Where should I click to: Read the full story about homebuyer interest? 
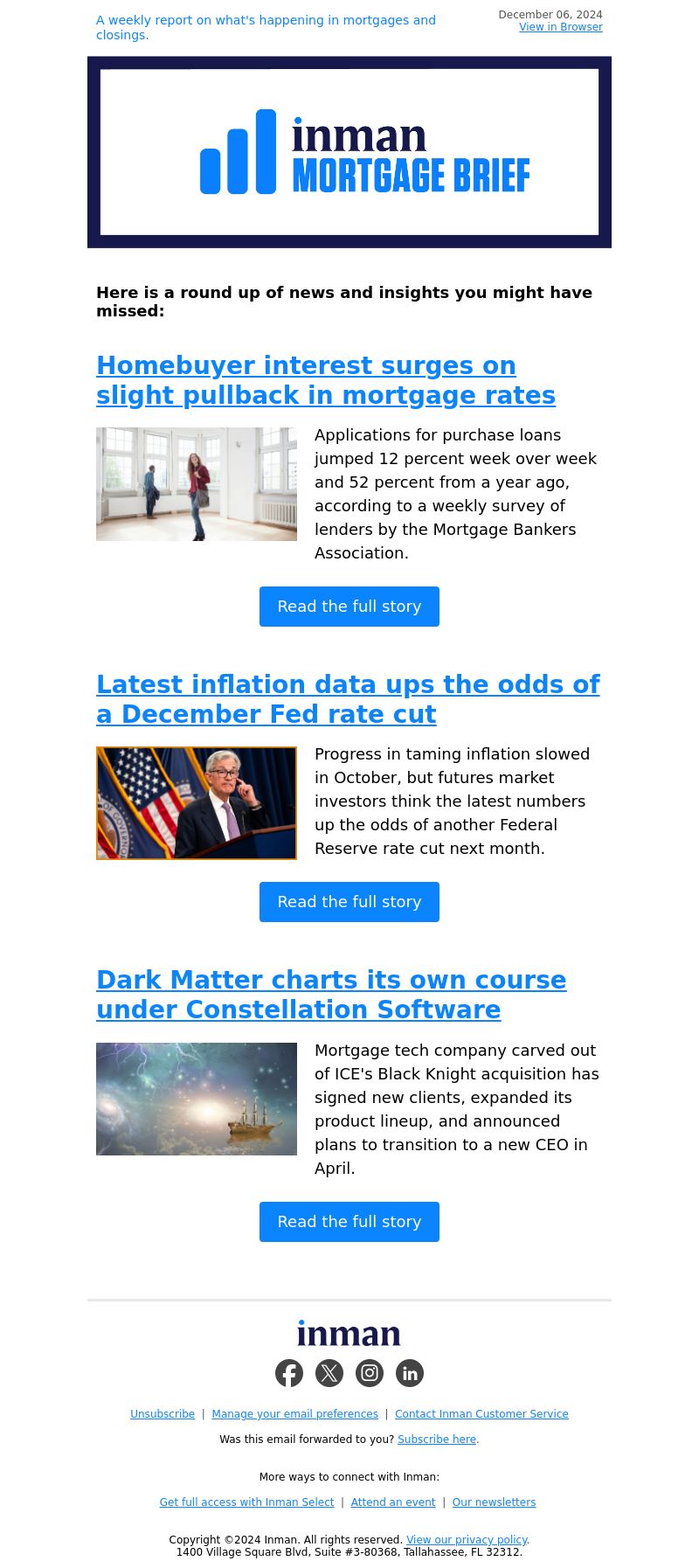(349, 607)
